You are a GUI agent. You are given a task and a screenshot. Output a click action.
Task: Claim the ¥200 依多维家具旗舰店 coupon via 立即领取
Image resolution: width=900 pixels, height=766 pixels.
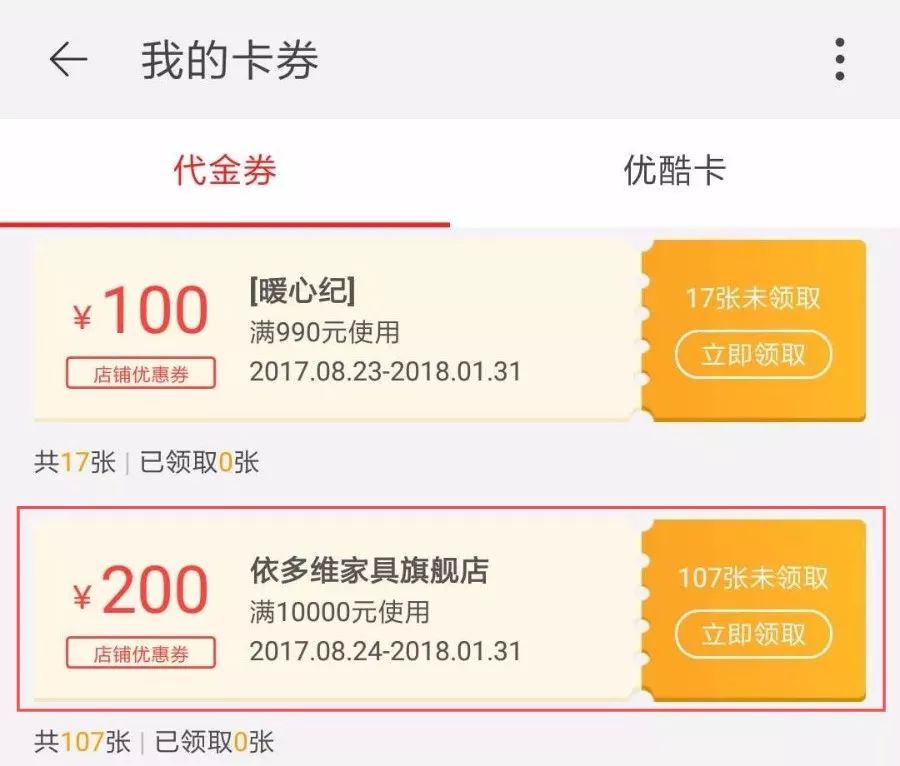tap(753, 634)
